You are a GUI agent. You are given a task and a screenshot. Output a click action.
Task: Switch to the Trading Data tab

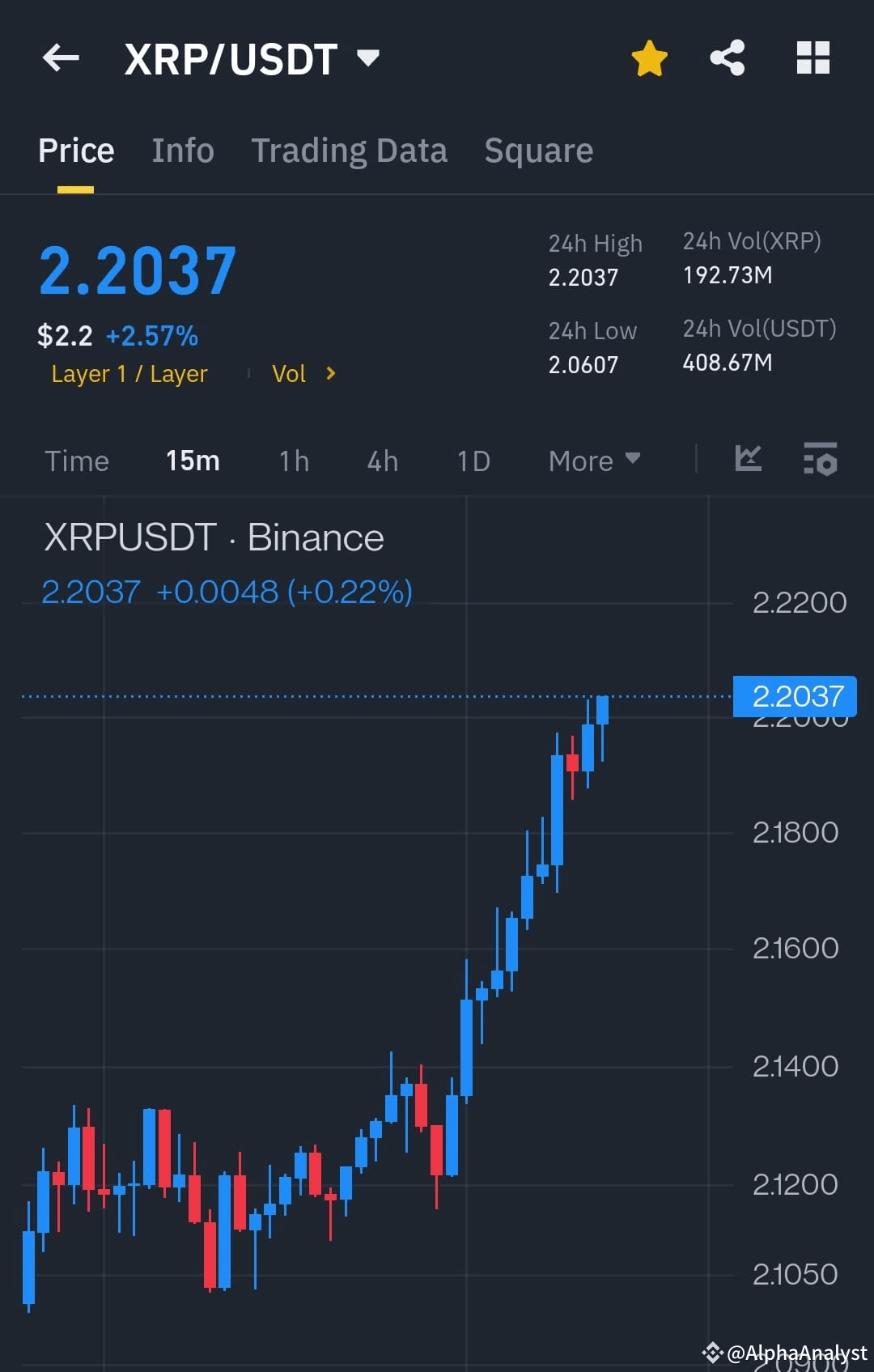tap(349, 150)
